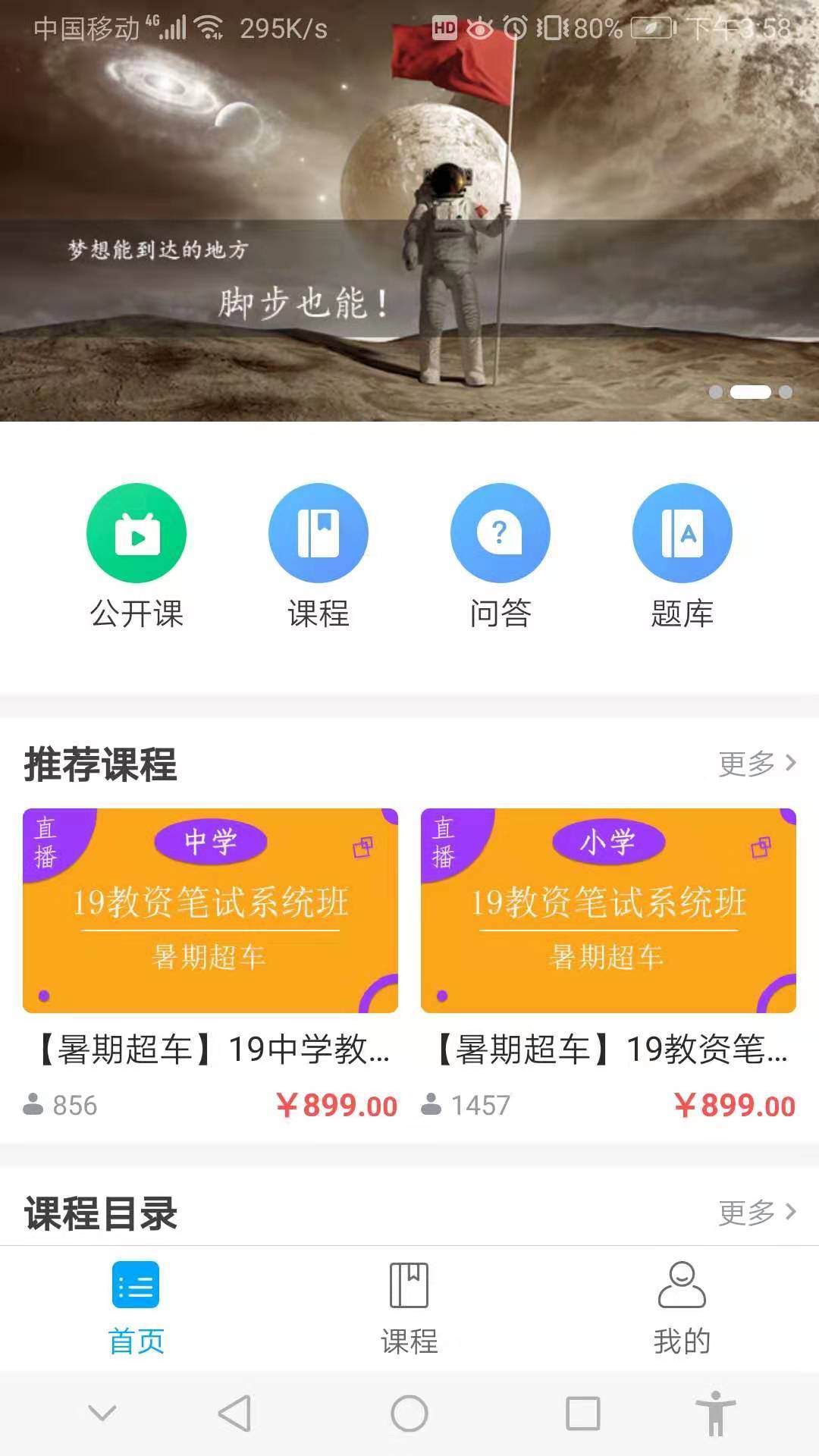819x1456 pixels.
Task: Open the moon astronaut banner
Action: (x=409, y=212)
